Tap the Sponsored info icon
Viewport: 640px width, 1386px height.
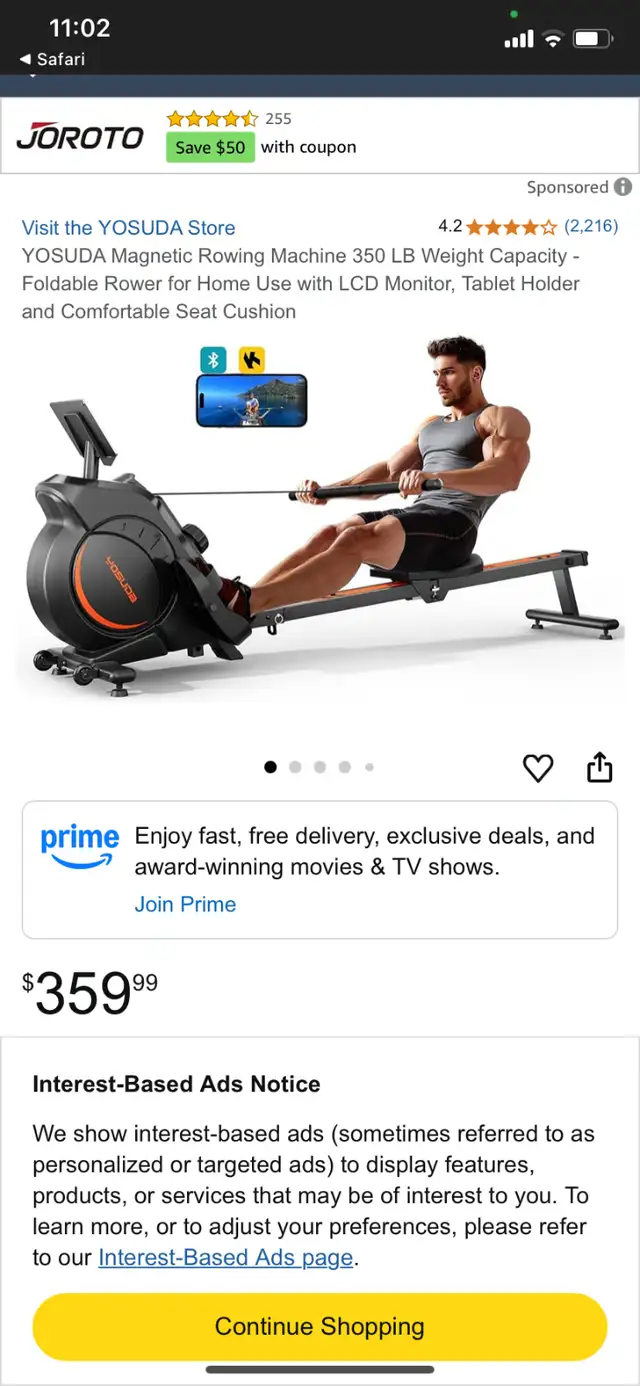[x=622, y=187]
